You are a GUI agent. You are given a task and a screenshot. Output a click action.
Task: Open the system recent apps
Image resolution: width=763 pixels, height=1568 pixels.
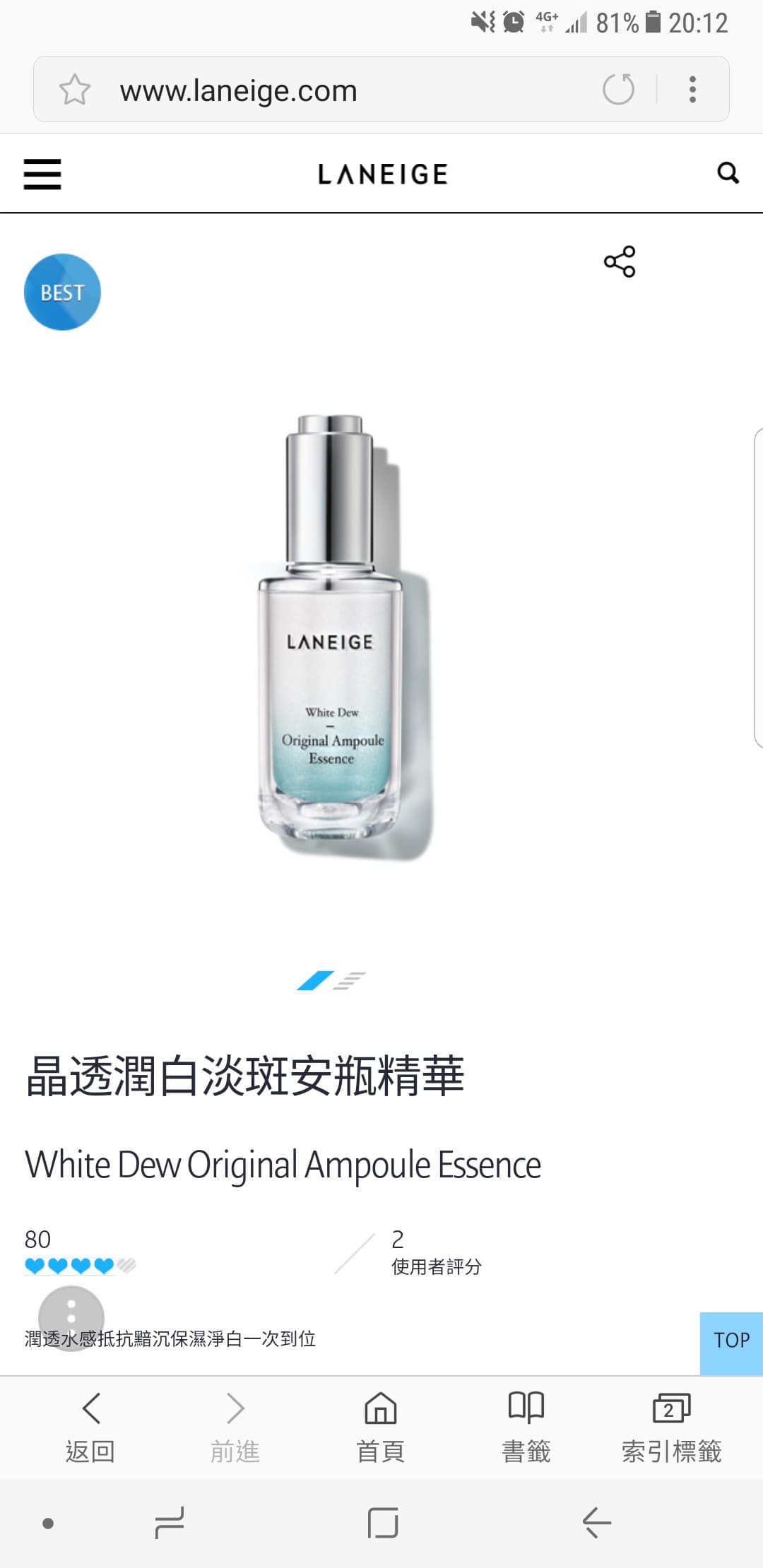[170, 1523]
